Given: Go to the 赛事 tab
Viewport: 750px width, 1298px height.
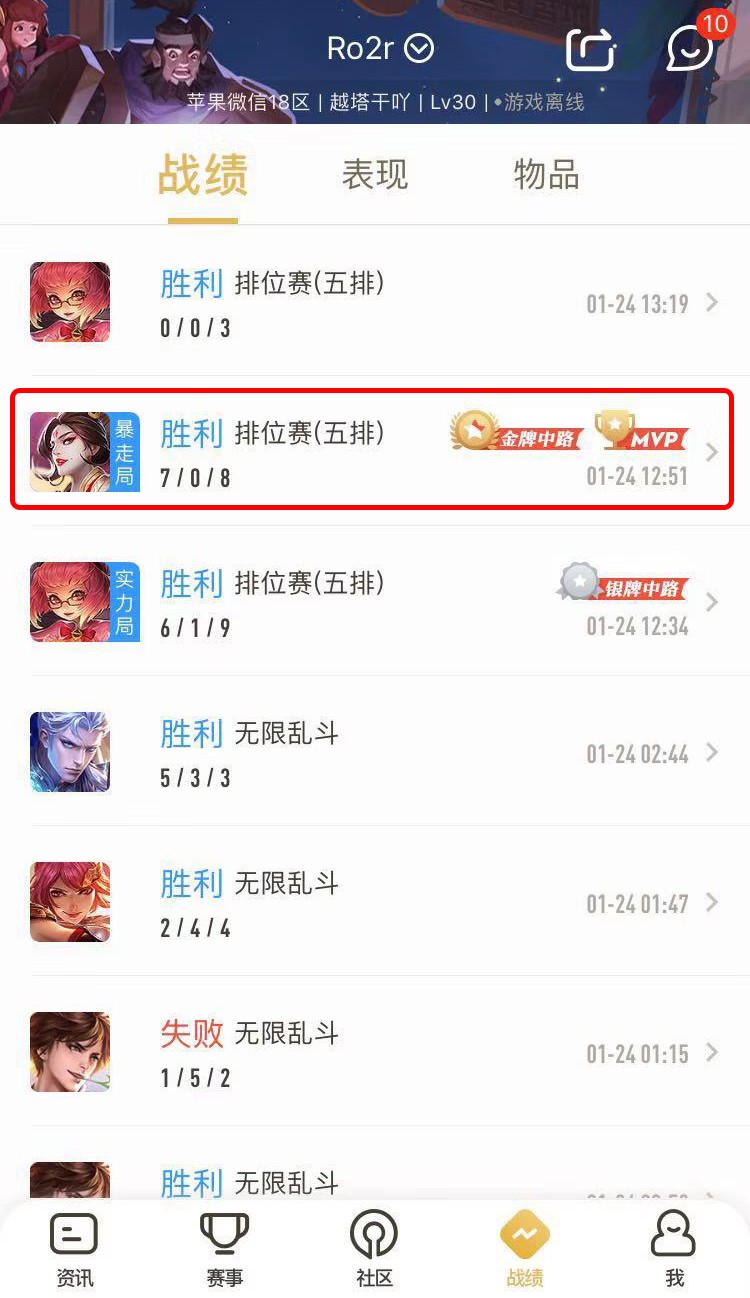Looking at the screenshot, I should click(x=225, y=1250).
